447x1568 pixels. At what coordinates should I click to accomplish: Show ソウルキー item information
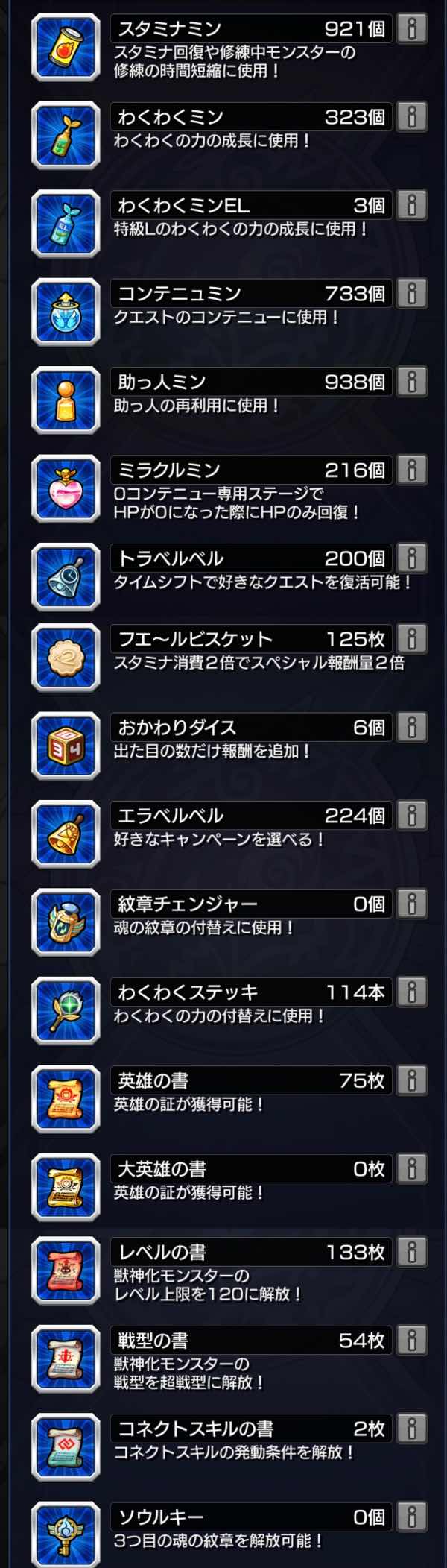411,1517
